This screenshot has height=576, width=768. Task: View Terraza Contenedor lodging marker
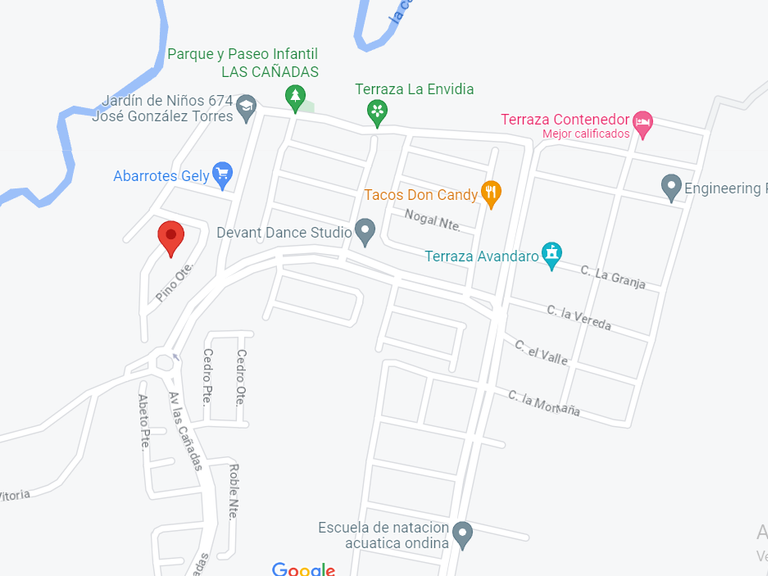click(x=643, y=124)
